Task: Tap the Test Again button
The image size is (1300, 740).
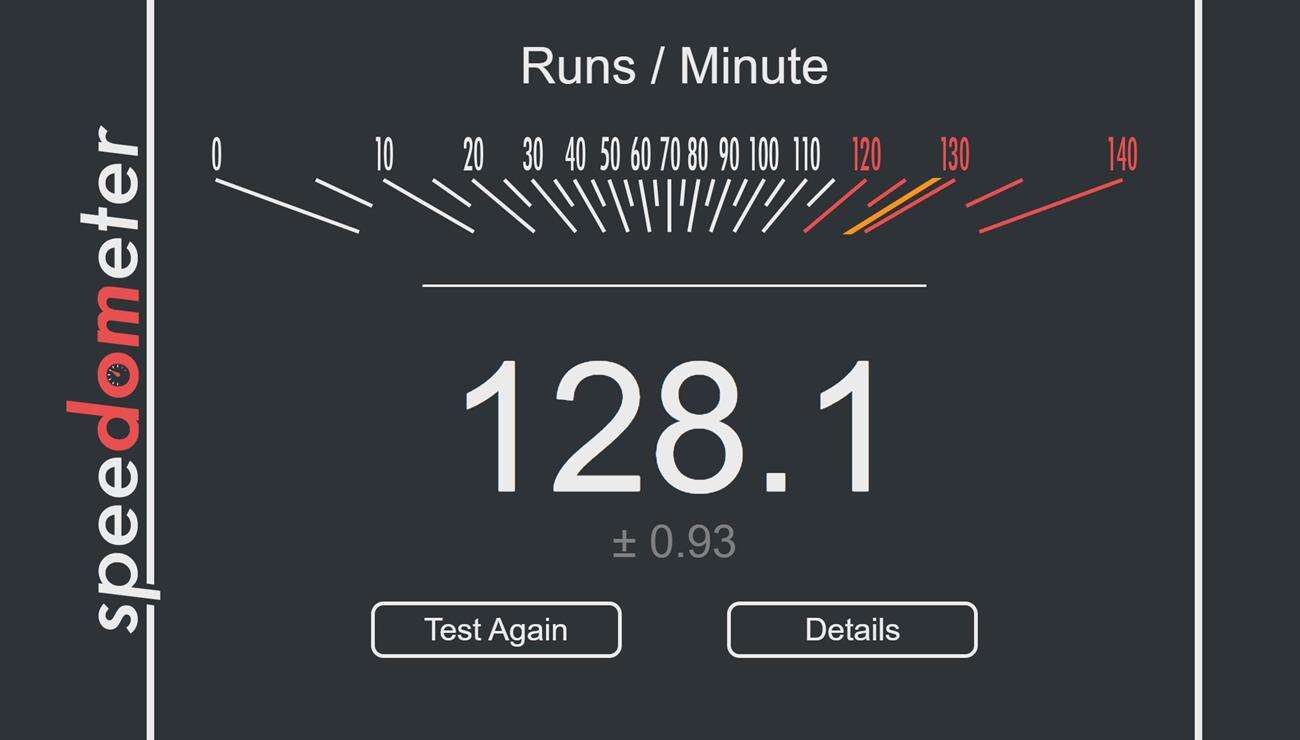Action: 496,630
